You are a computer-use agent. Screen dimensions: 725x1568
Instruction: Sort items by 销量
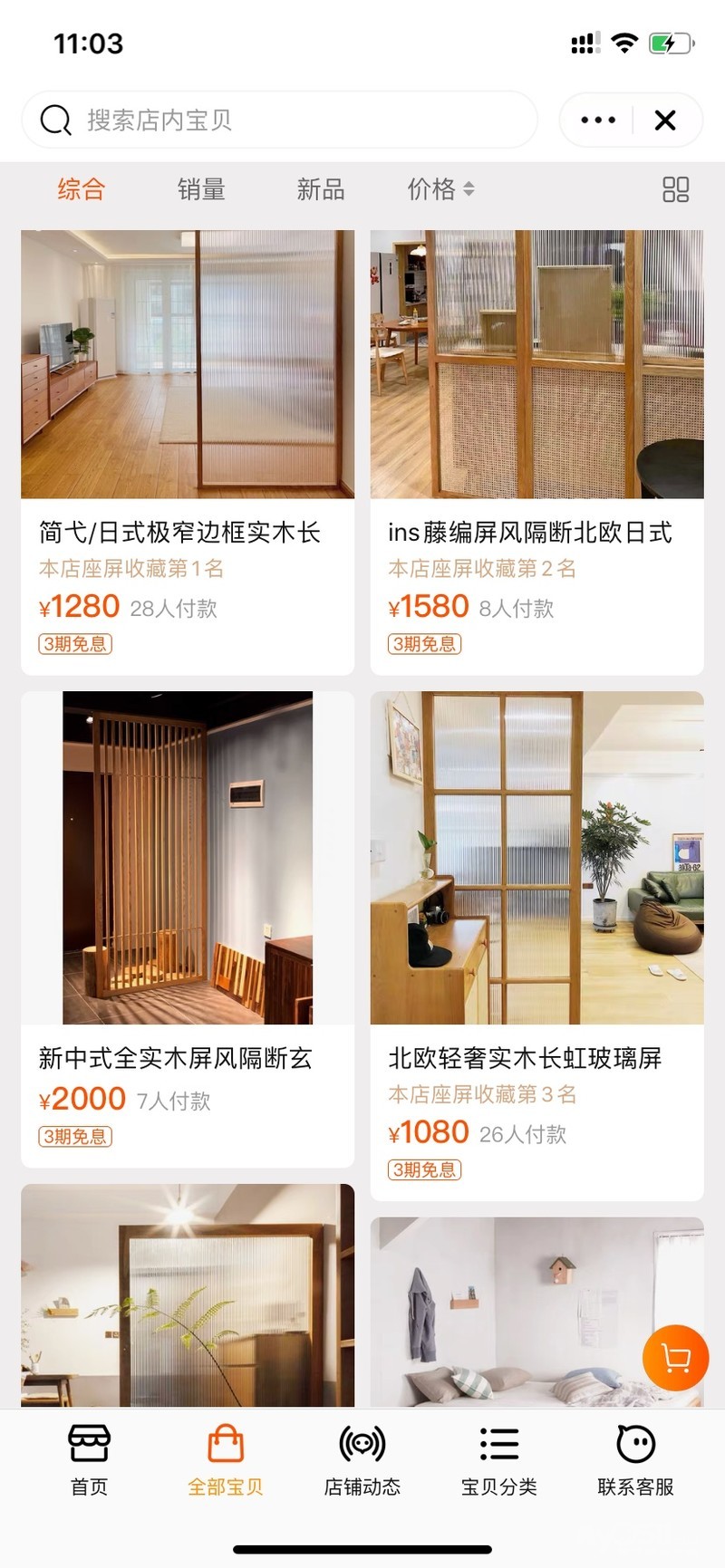[x=200, y=189]
